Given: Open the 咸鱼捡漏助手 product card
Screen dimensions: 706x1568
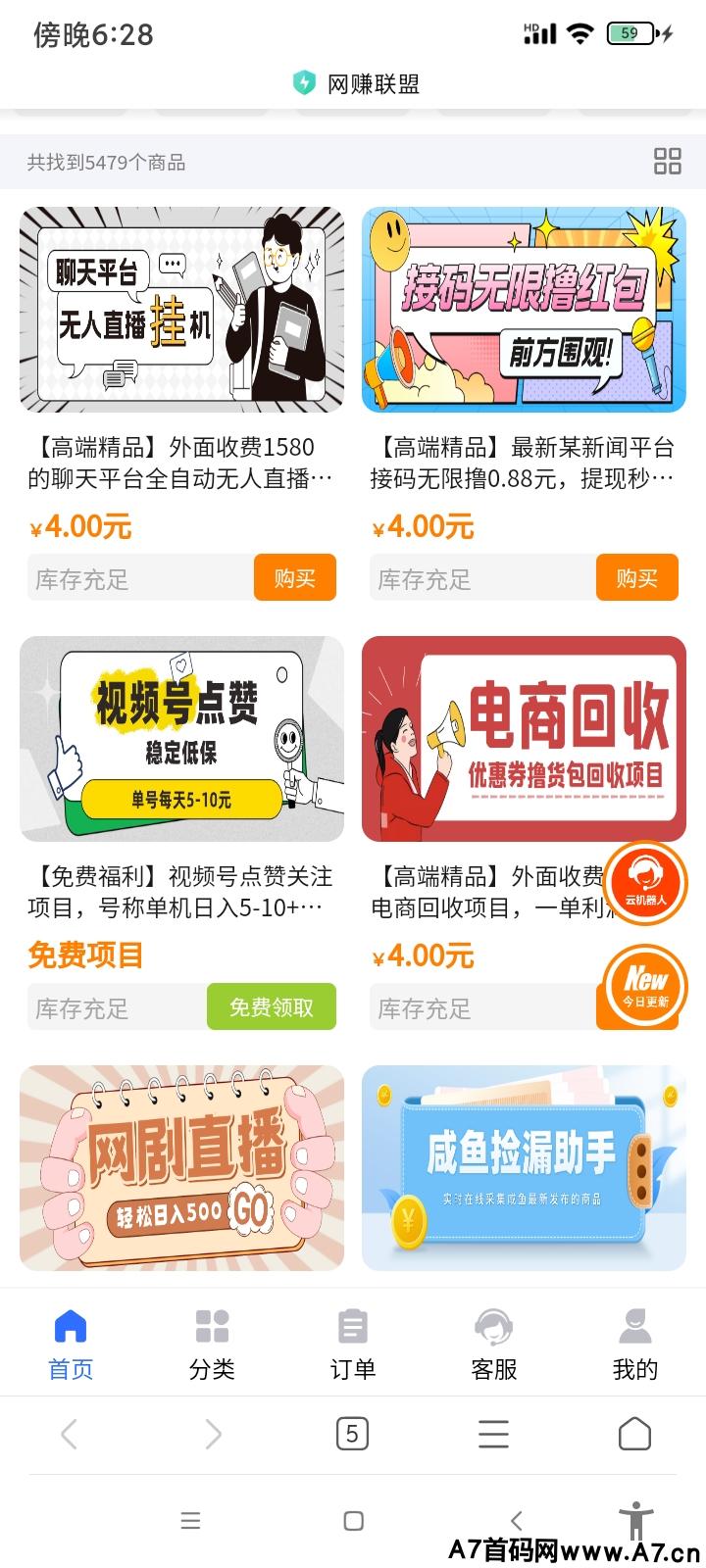Looking at the screenshot, I should [524, 1168].
